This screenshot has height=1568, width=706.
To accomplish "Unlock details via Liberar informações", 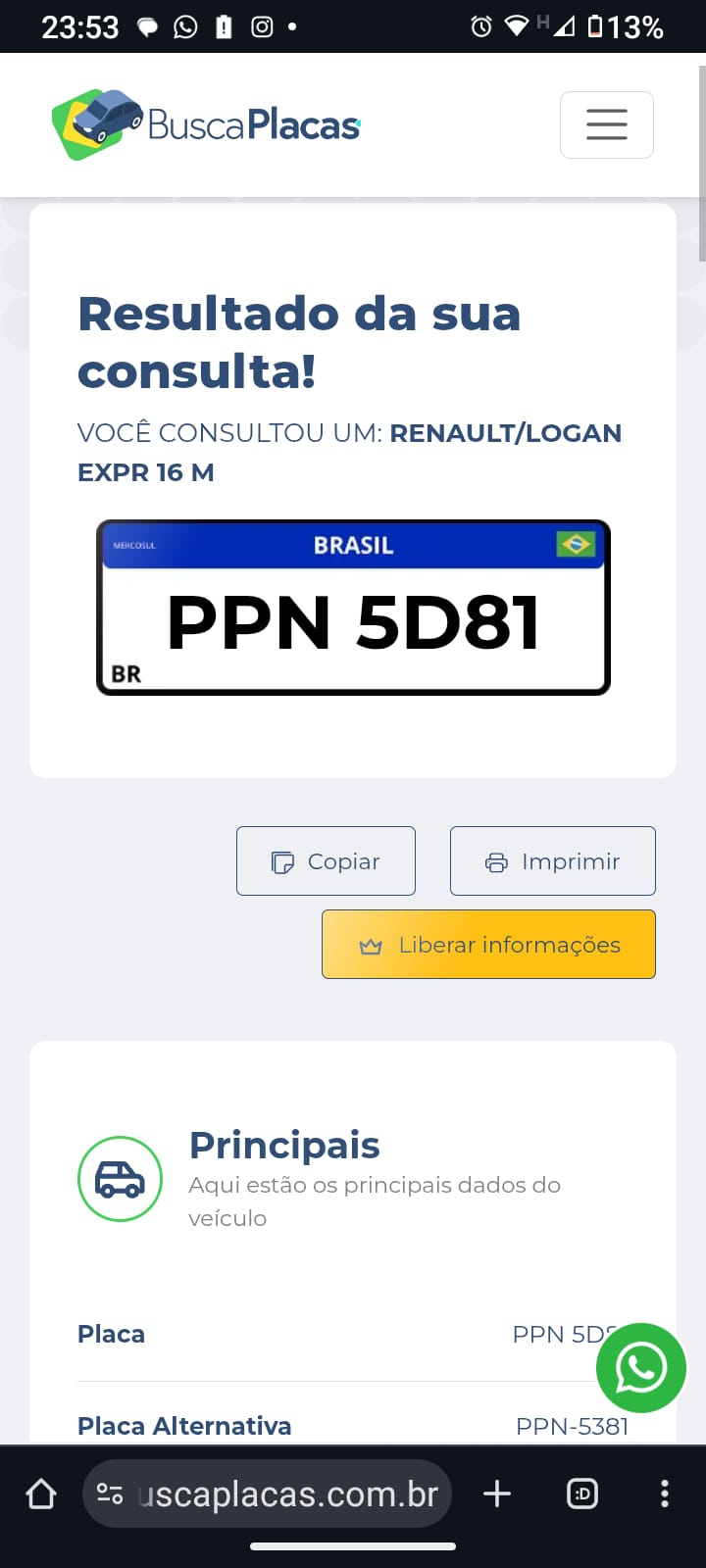I will pos(488,945).
